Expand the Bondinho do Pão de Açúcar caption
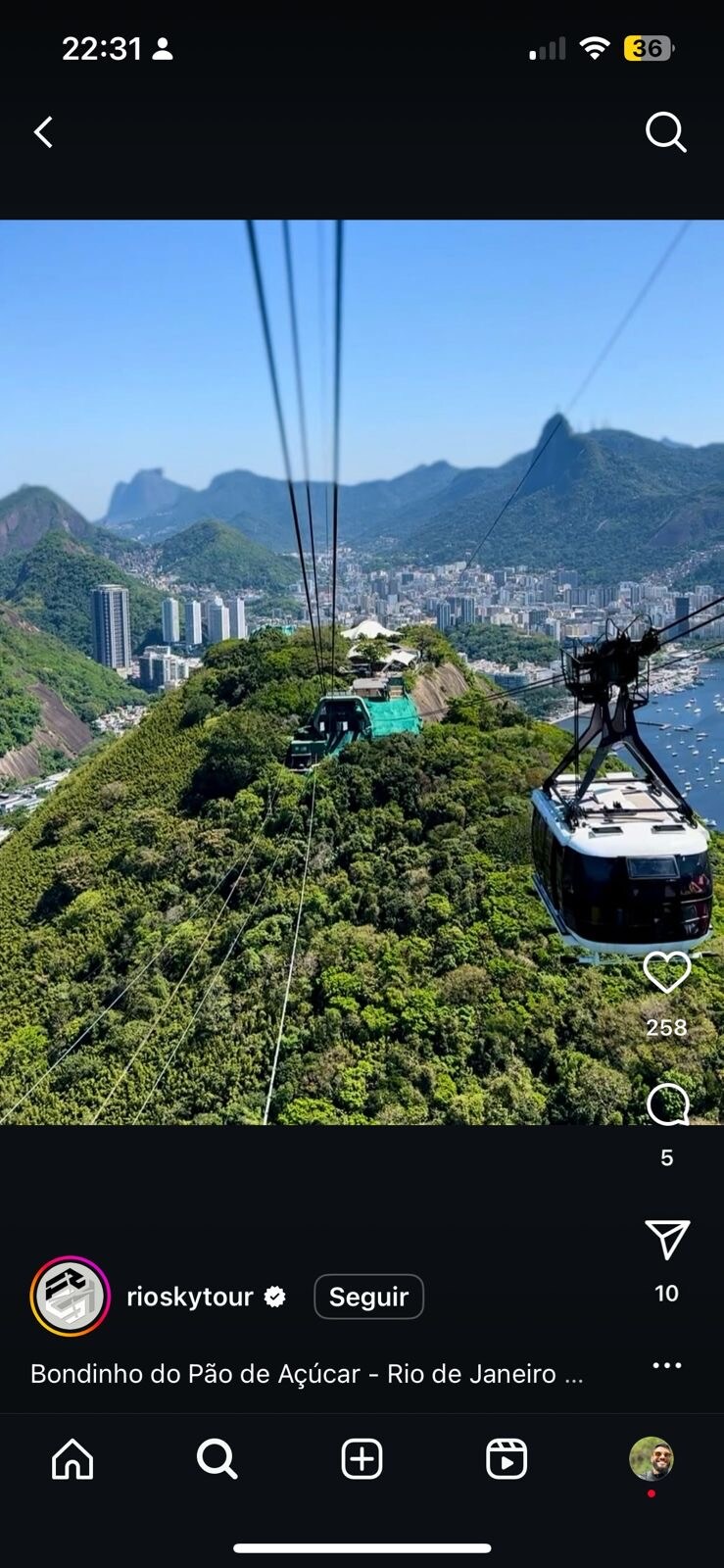 coord(307,1374)
